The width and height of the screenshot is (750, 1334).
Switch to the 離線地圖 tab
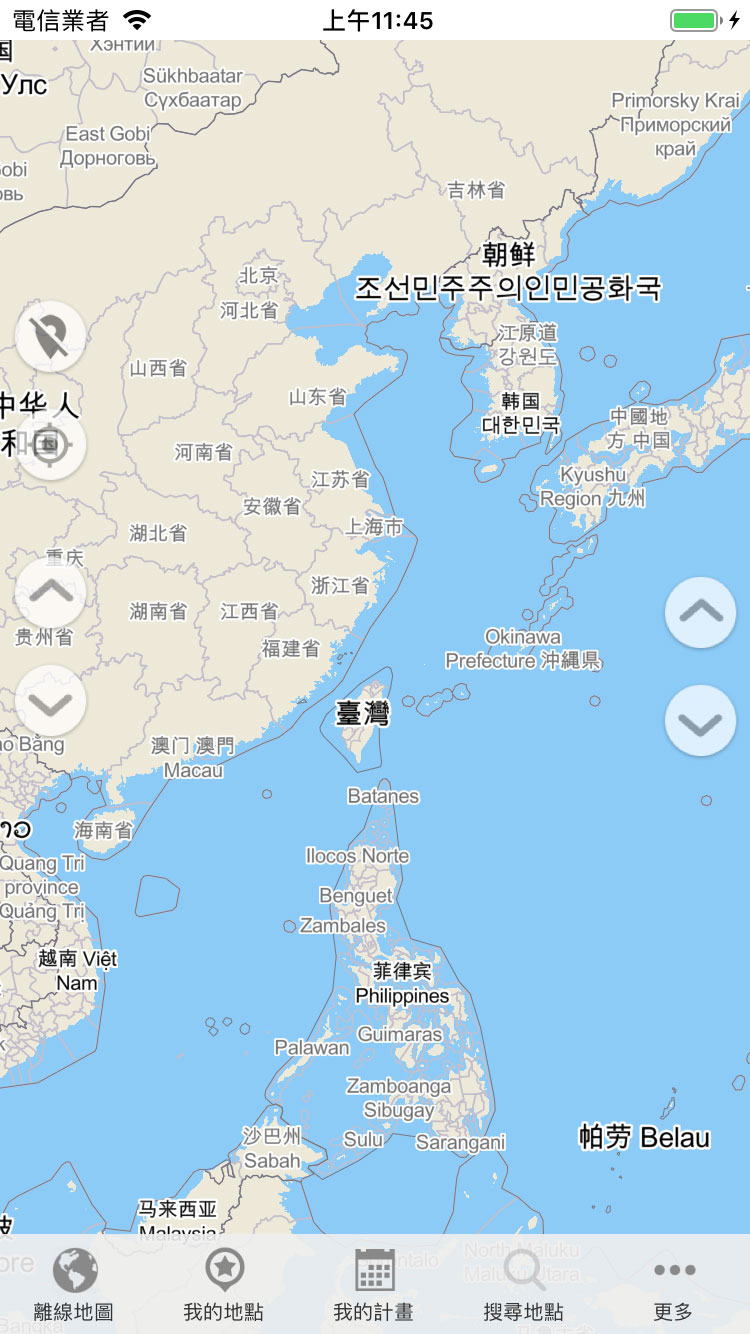[x=75, y=1285]
